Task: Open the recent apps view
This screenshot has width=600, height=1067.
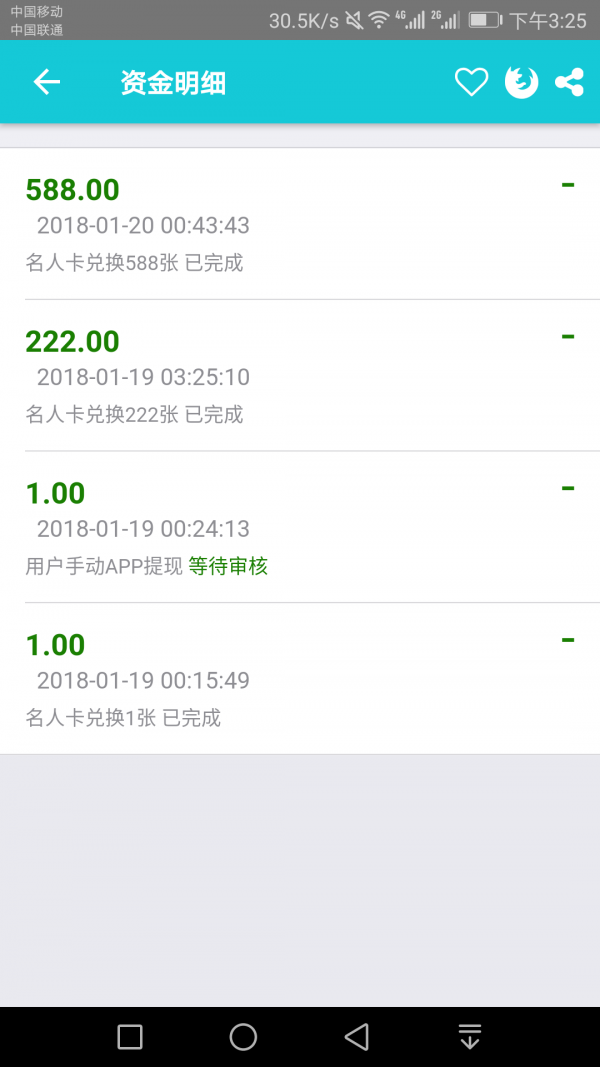Action: point(130,1037)
